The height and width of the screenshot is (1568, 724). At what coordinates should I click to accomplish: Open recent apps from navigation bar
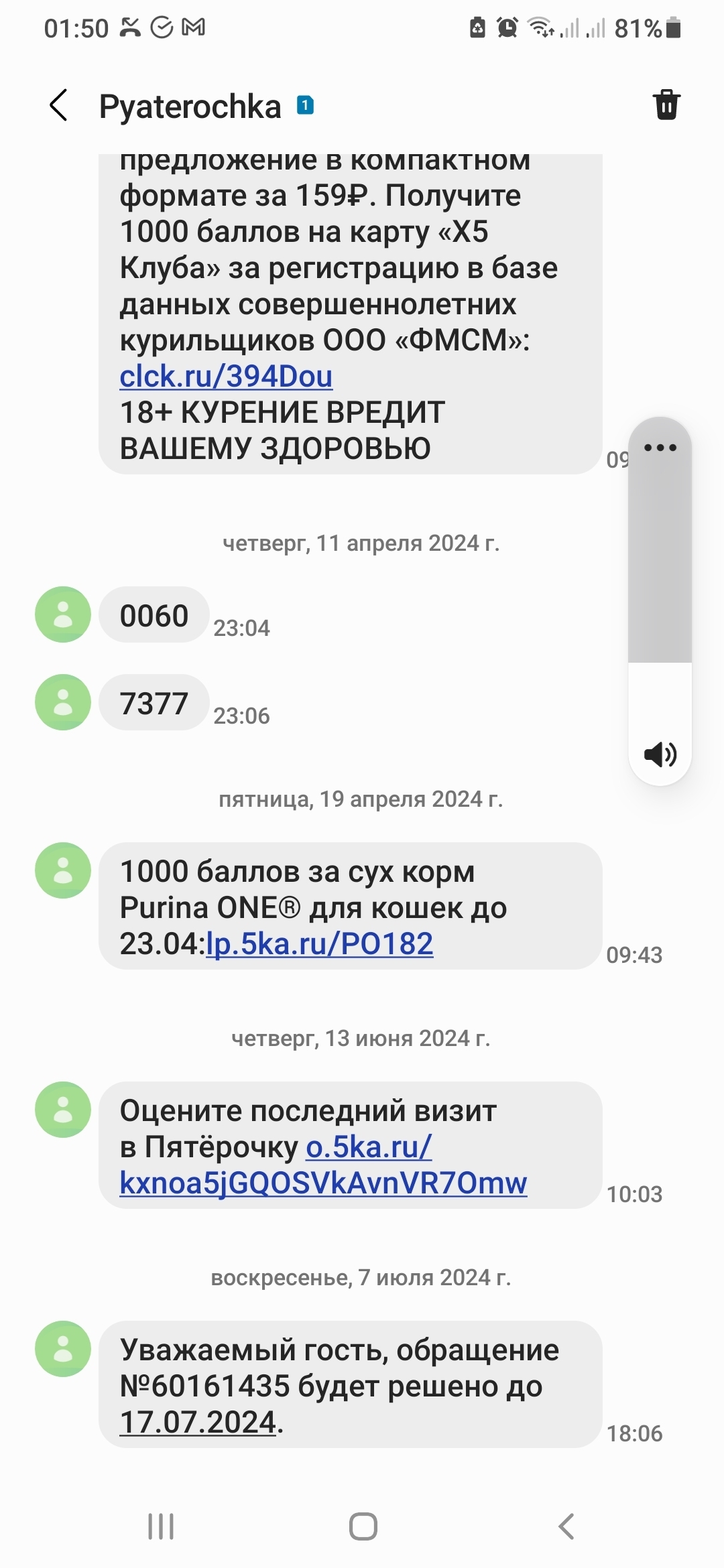coord(161,1526)
